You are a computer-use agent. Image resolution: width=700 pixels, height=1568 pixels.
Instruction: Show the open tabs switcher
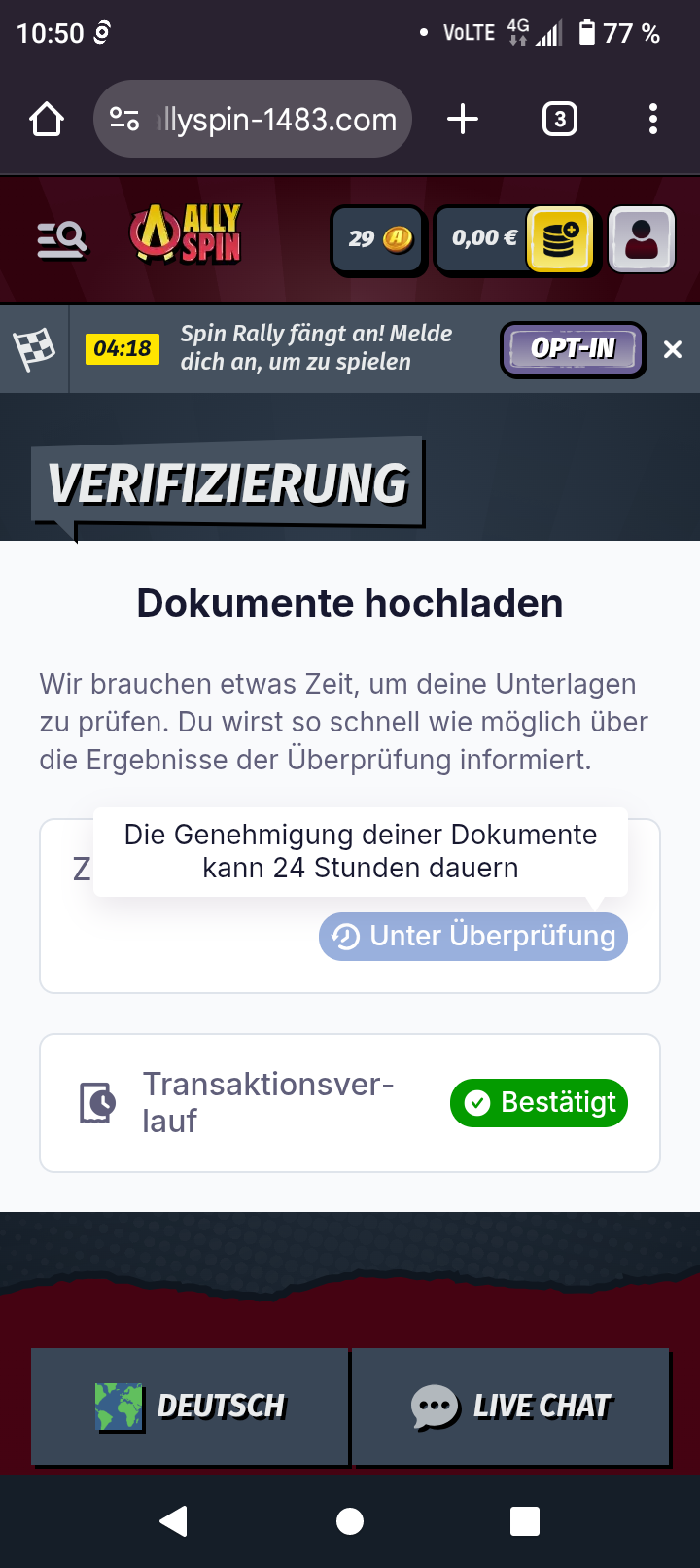(x=559, y=120)
